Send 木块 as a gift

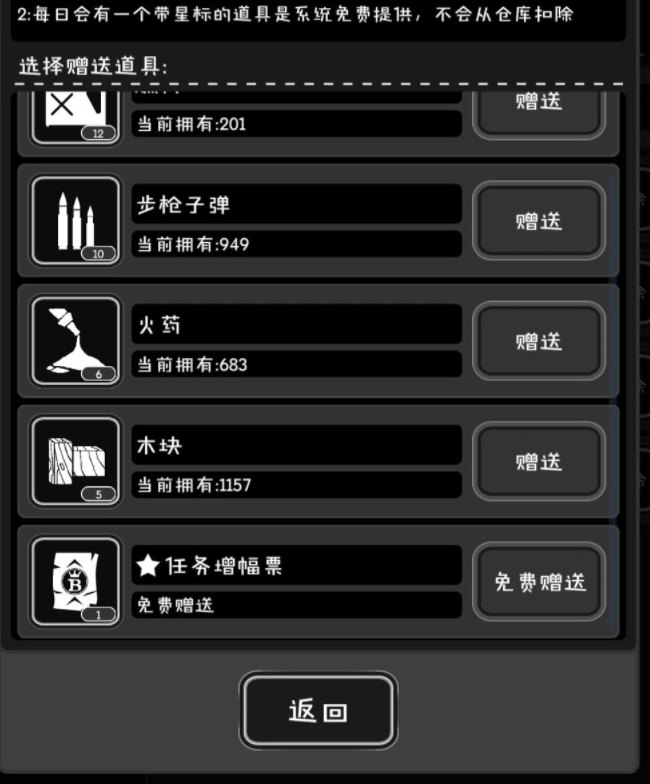point(539,461)
